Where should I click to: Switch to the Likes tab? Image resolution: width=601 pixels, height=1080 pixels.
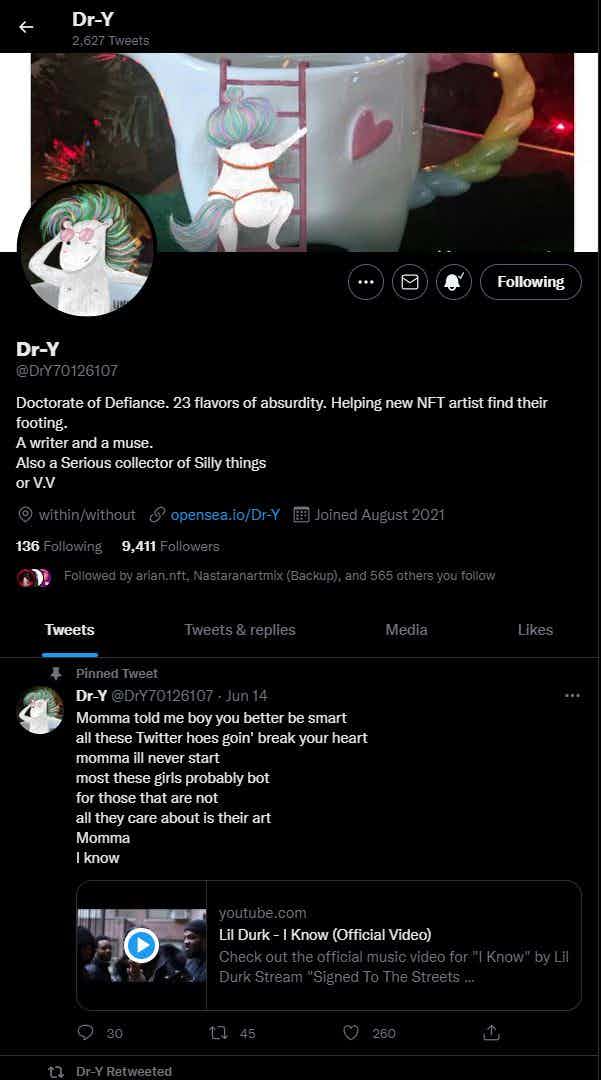[535, 629]
